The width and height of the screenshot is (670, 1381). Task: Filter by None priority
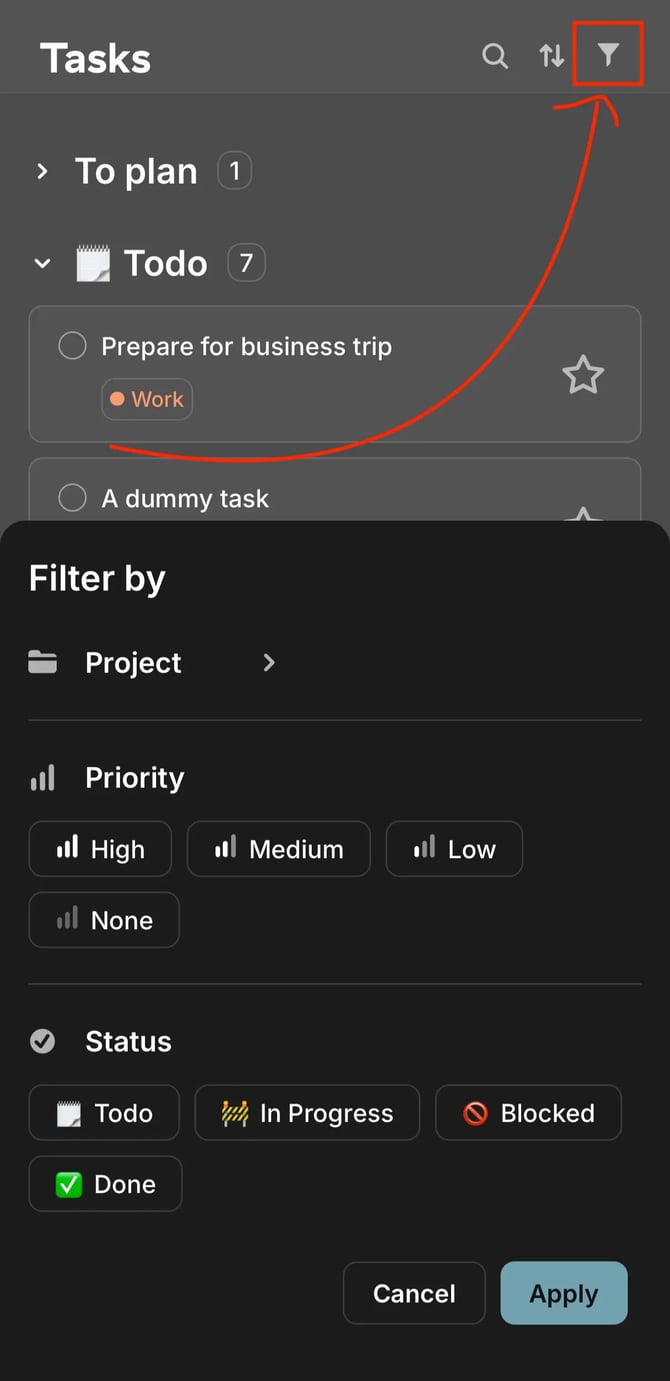click(104, 920)
